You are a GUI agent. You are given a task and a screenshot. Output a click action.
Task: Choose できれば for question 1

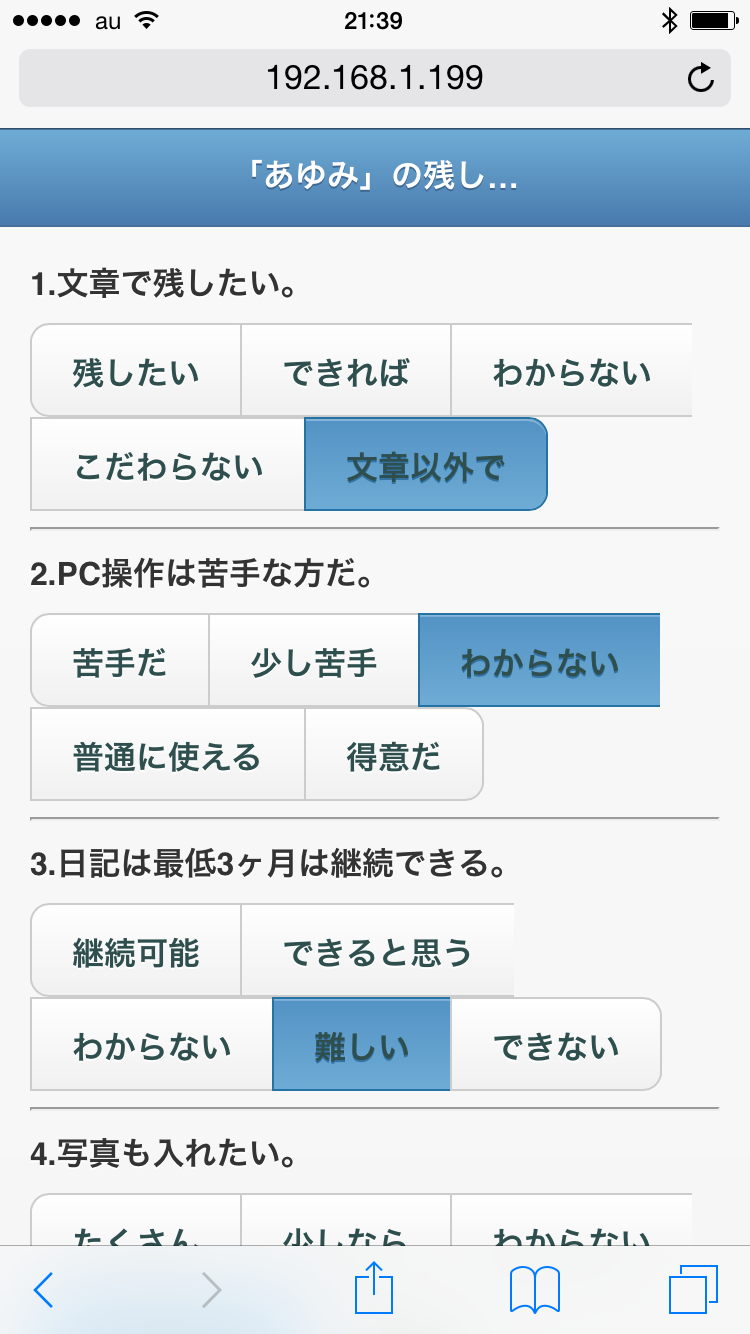pyautogui.click(x=346, y=371)
